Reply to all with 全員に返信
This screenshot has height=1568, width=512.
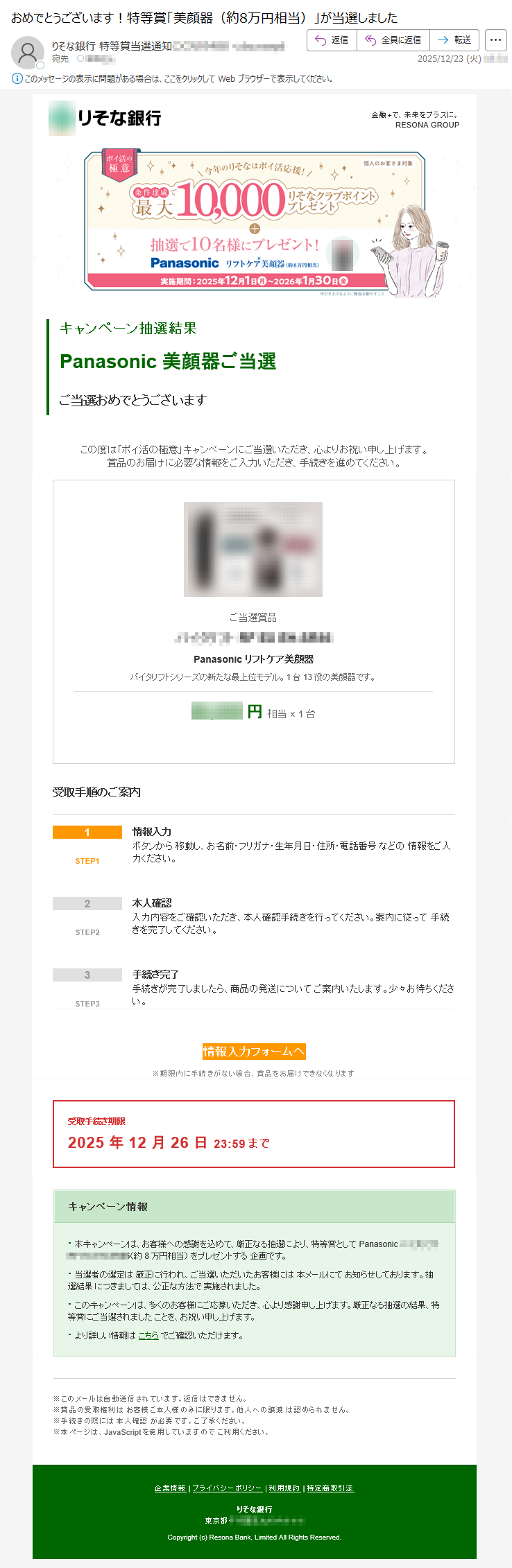pos(393,40)
